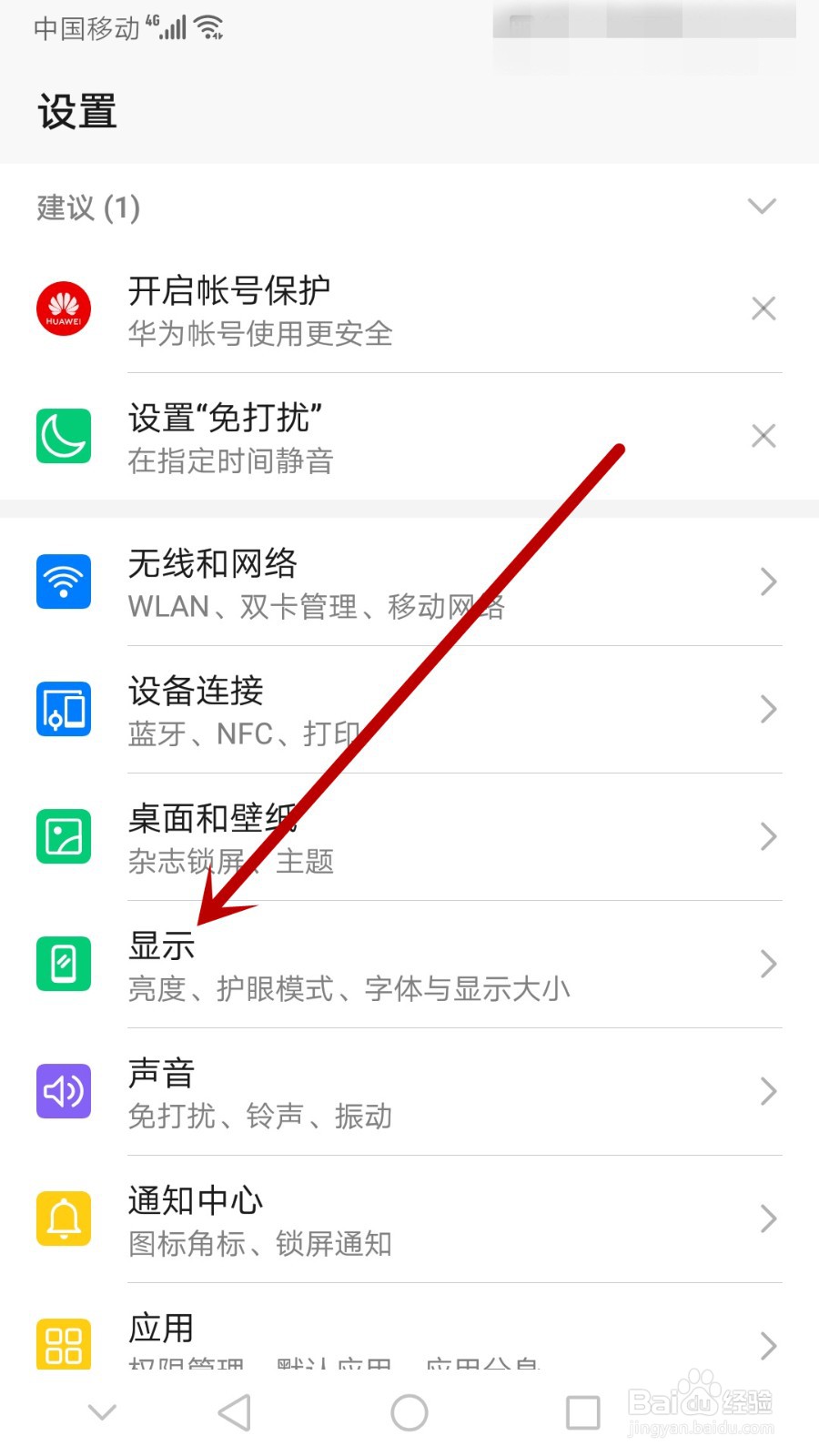This screenshot has width=819, height=1456.
Task: Open the WLAN settings icon (blue Wi-Fi symbol)
Action: click(x=63, y=581)
